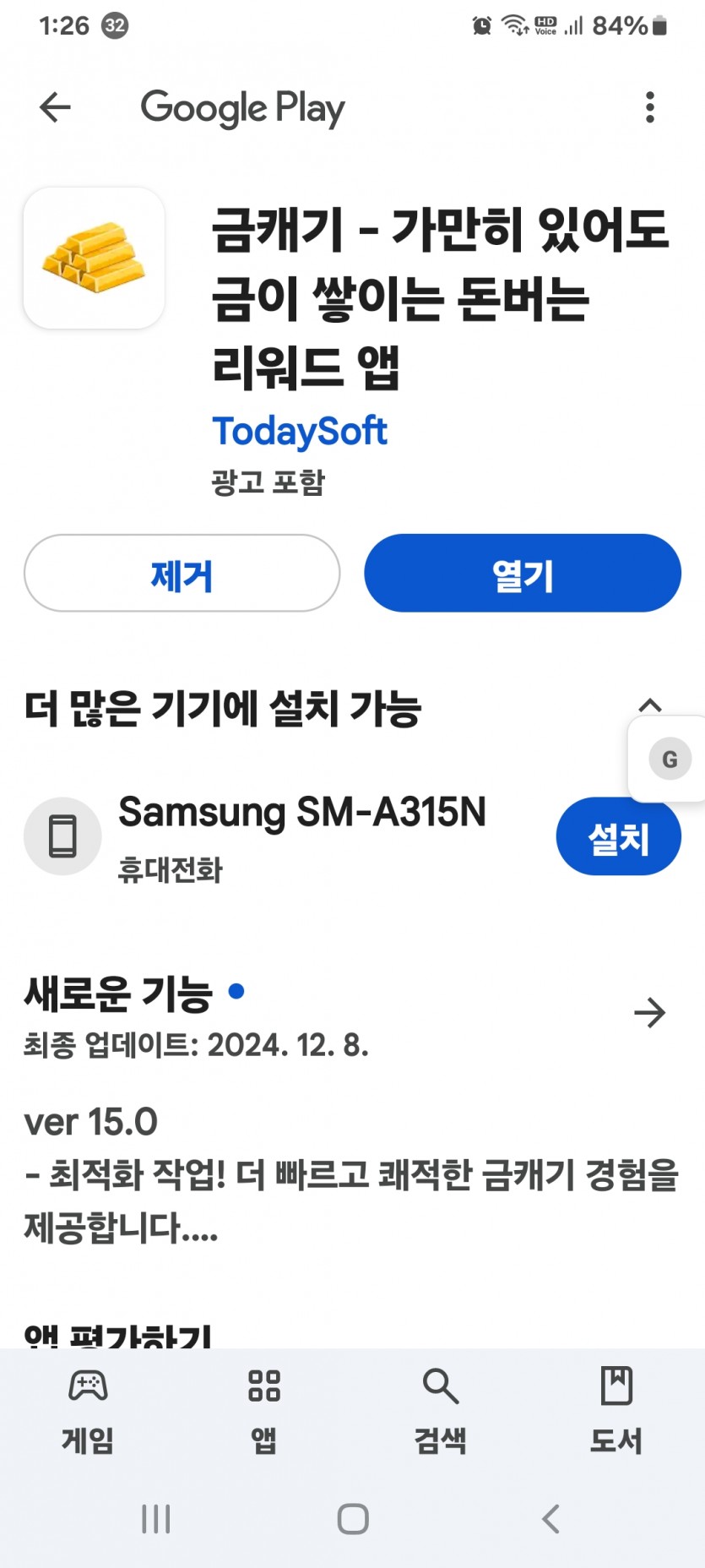Open 새로운 기능 details arrow

pos(649,1012)
